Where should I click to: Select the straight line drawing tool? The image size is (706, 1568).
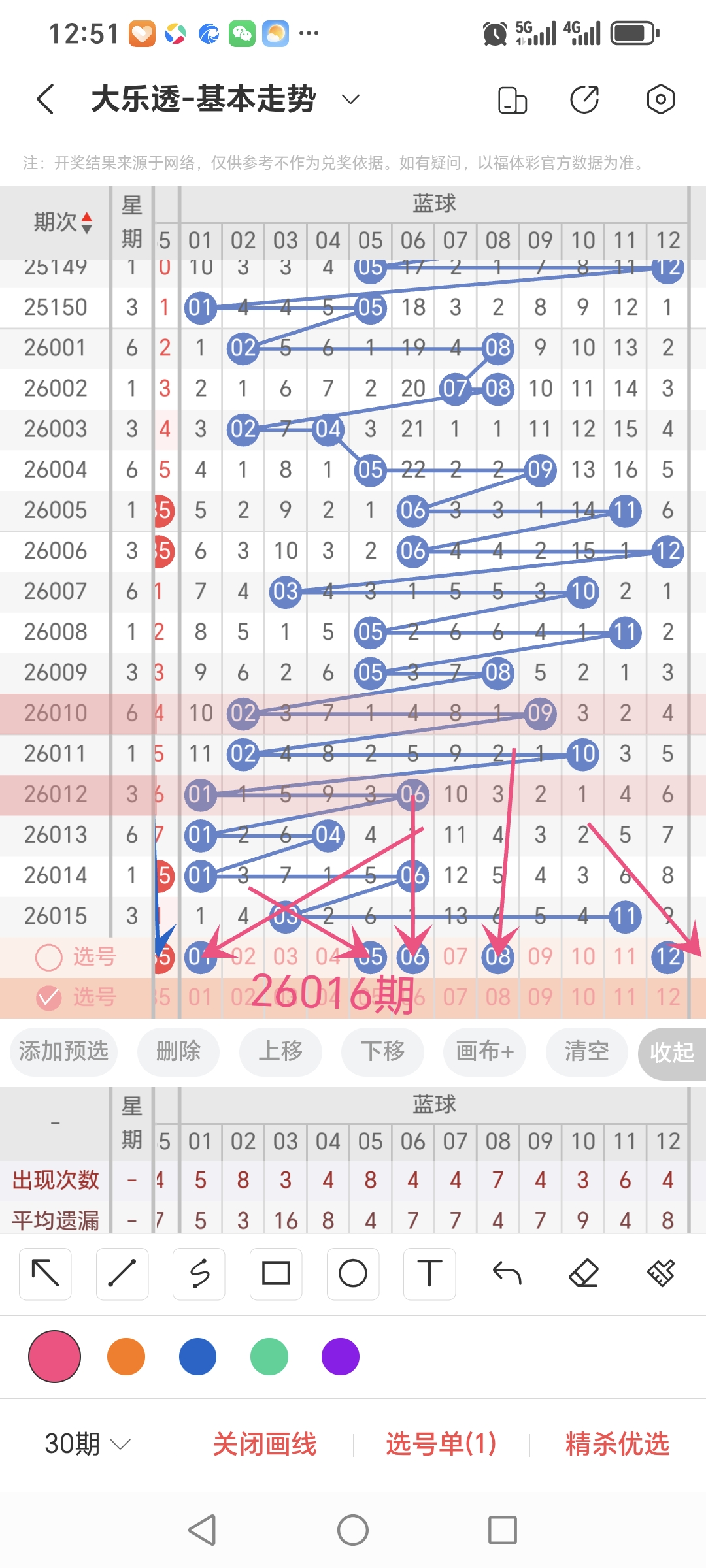122,1273
